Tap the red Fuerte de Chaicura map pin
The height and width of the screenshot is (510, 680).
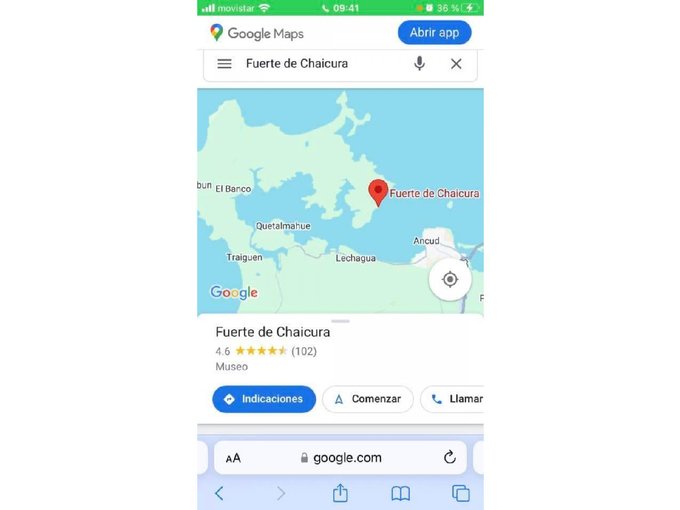click(x=378, y=191)
